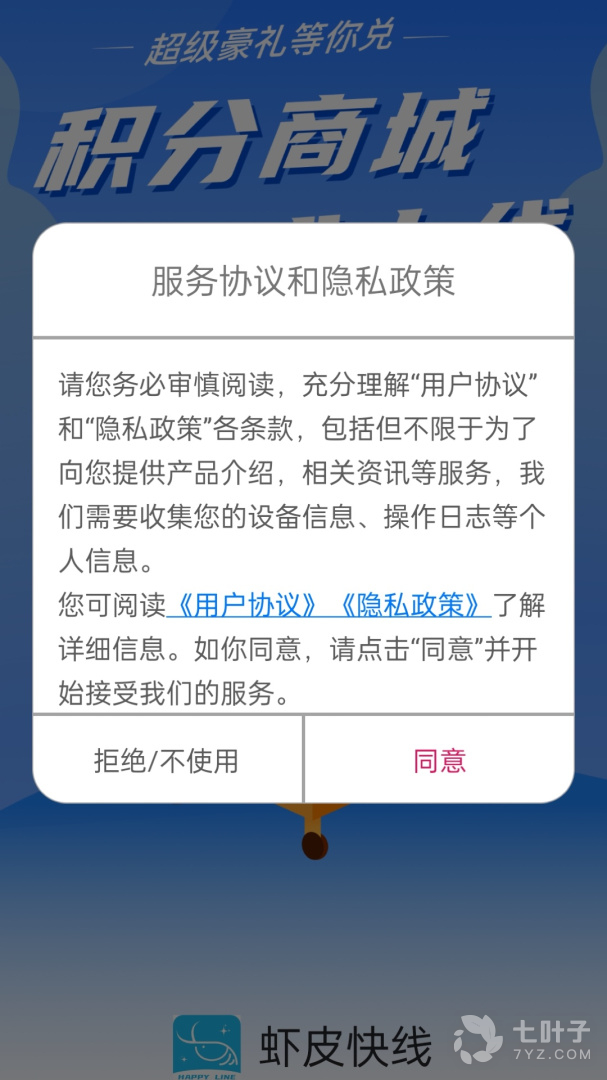The image size is (607, 1080).
Task: Tap 同意 to accept the agreement
Action: (439, 761)
